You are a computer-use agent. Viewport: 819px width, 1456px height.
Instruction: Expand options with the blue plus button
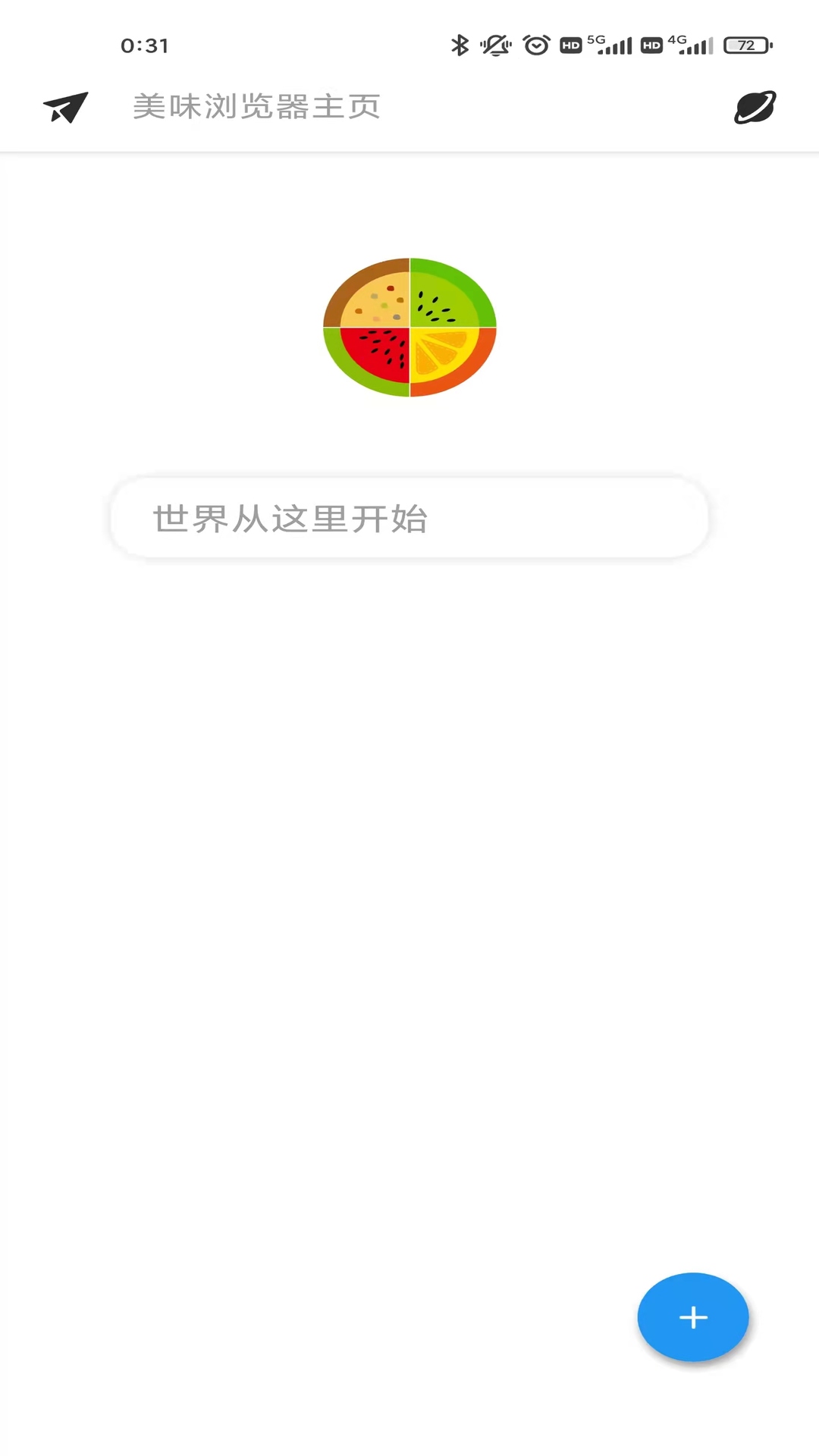coord(692,1317)
